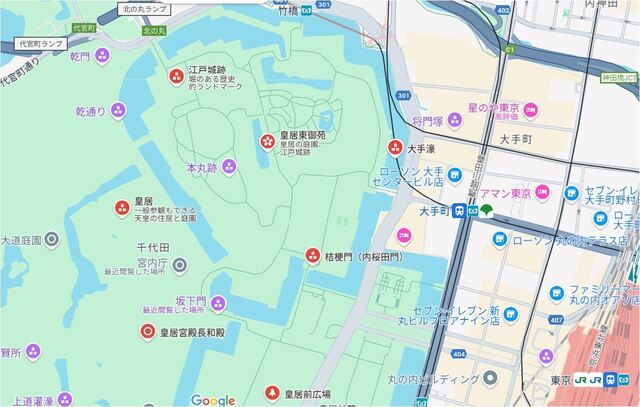Open the アマン東京 hotel pin
Image resolution: width=640 pixels, height=407 pixels.
(542, 192)
